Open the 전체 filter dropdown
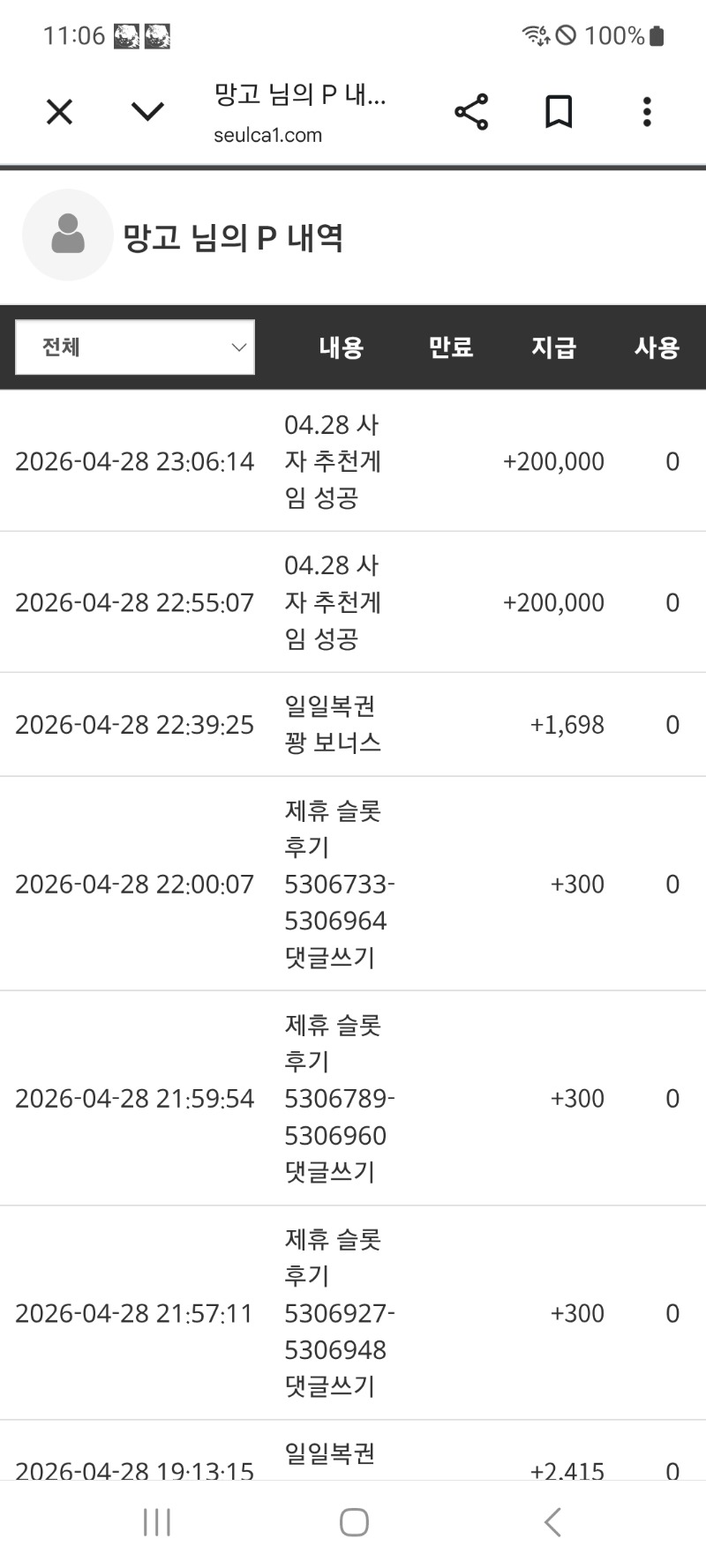 pyautogui.click(x=135, y=347)
